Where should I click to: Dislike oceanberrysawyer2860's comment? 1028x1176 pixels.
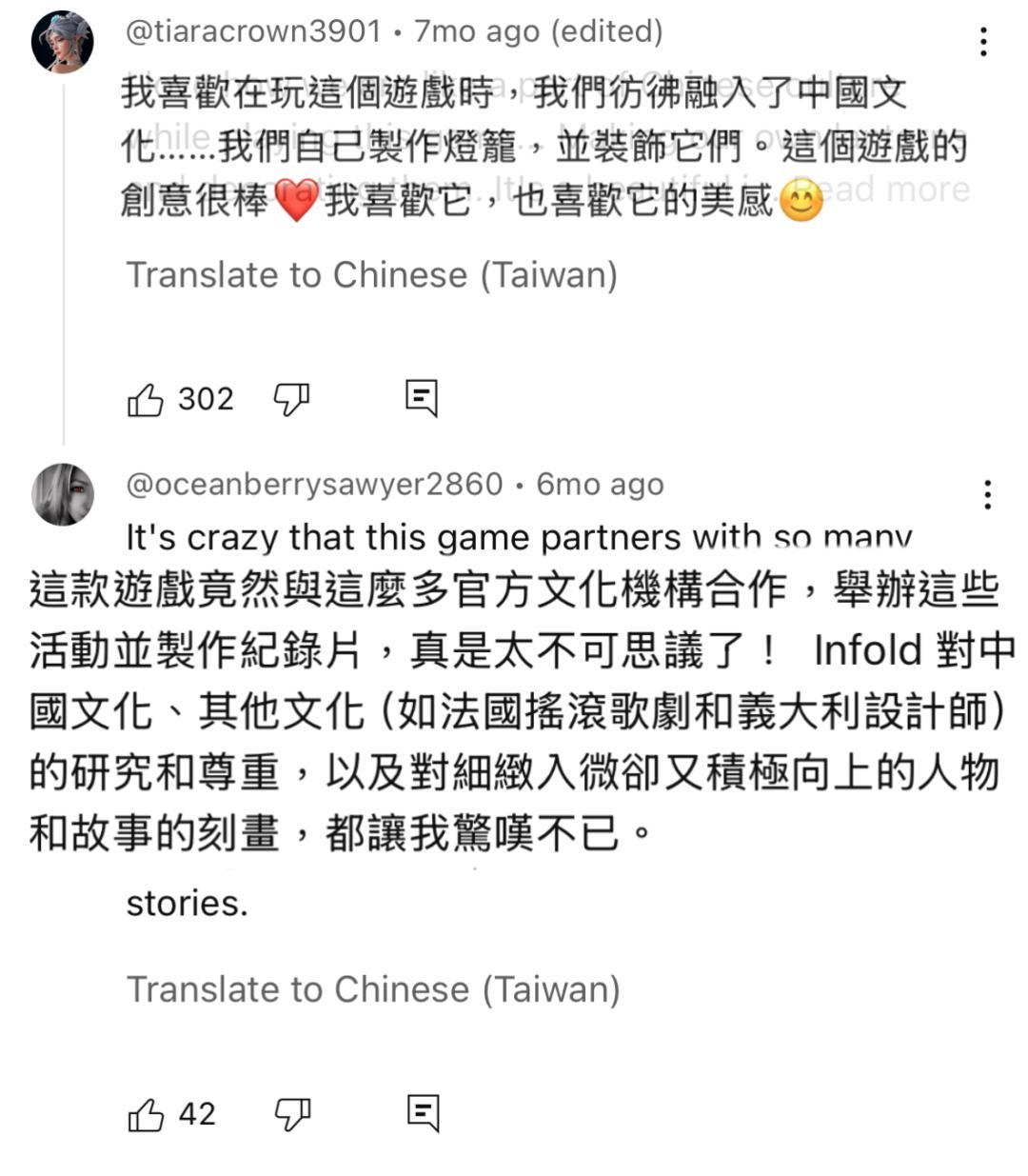click(x=291, y=1114)
